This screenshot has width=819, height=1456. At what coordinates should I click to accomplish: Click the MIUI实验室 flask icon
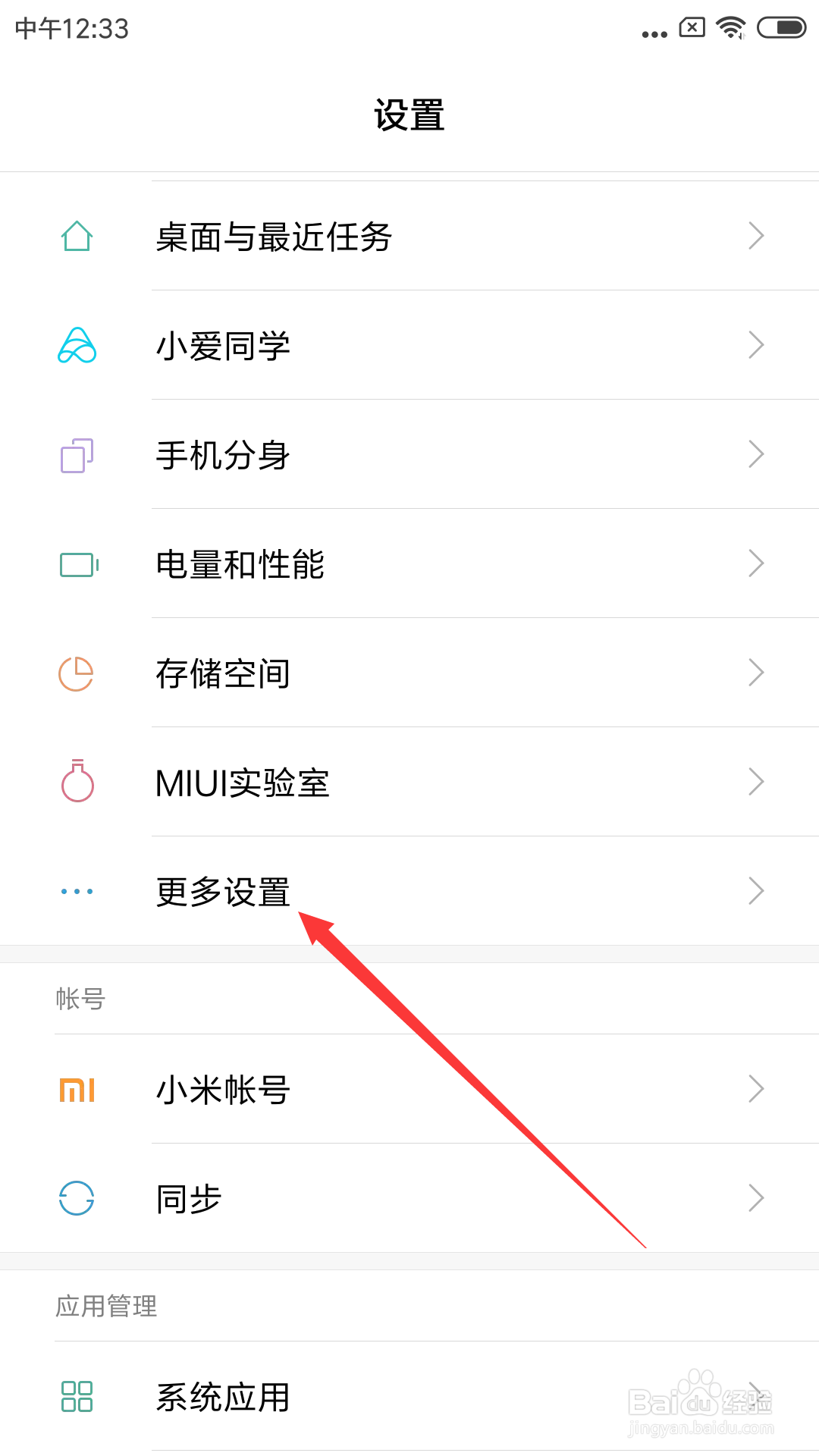click(x=76, y=782)
